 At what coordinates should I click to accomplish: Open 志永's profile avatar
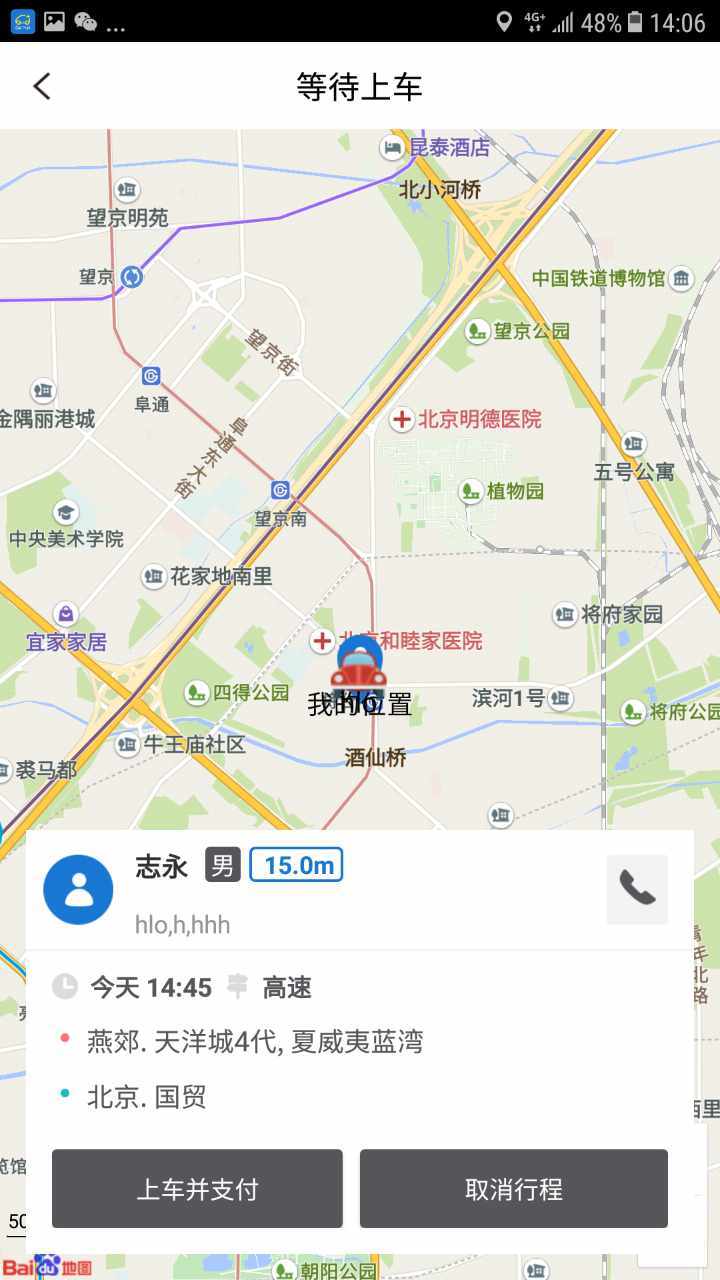pyautogui.click(x=78, y=889)
